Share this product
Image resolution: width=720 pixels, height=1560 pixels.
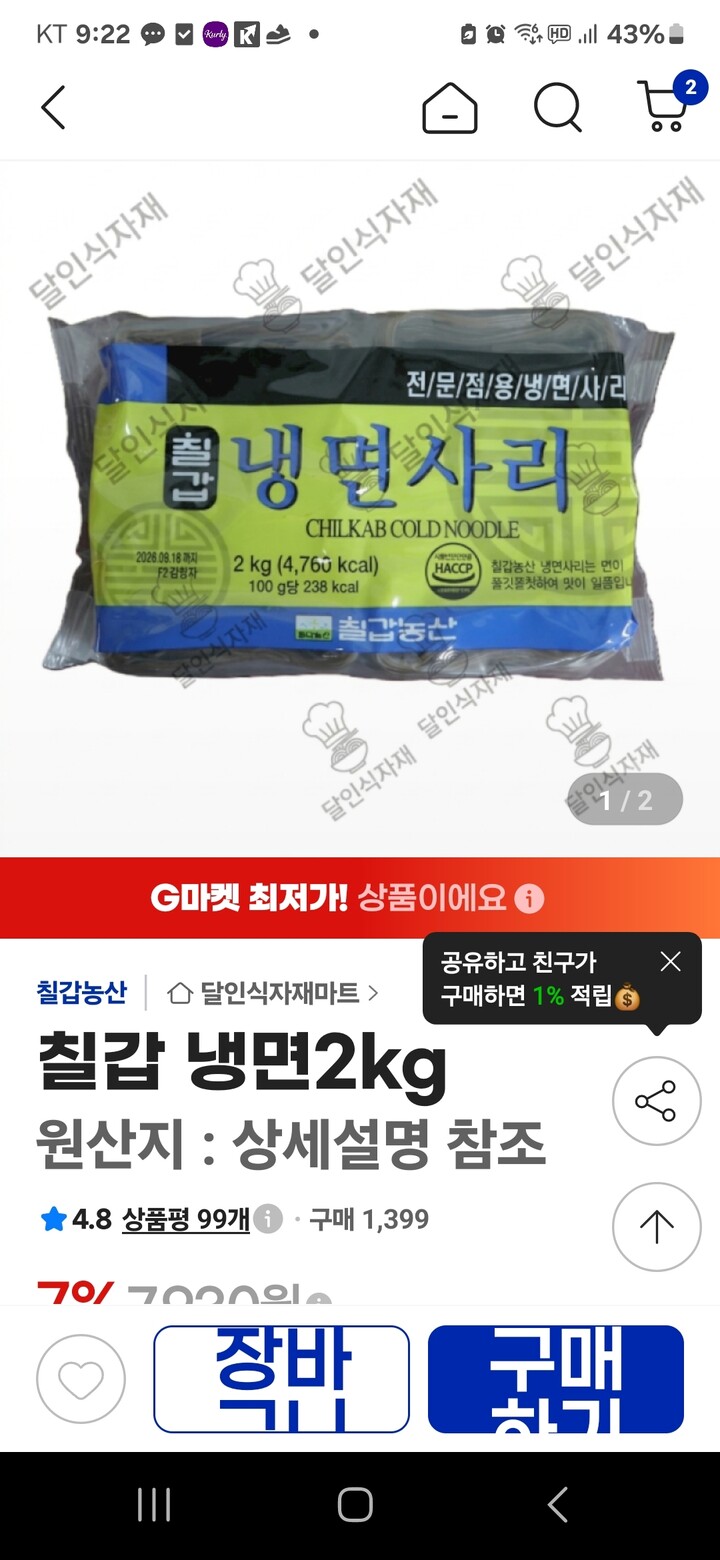pos(657,1101)
